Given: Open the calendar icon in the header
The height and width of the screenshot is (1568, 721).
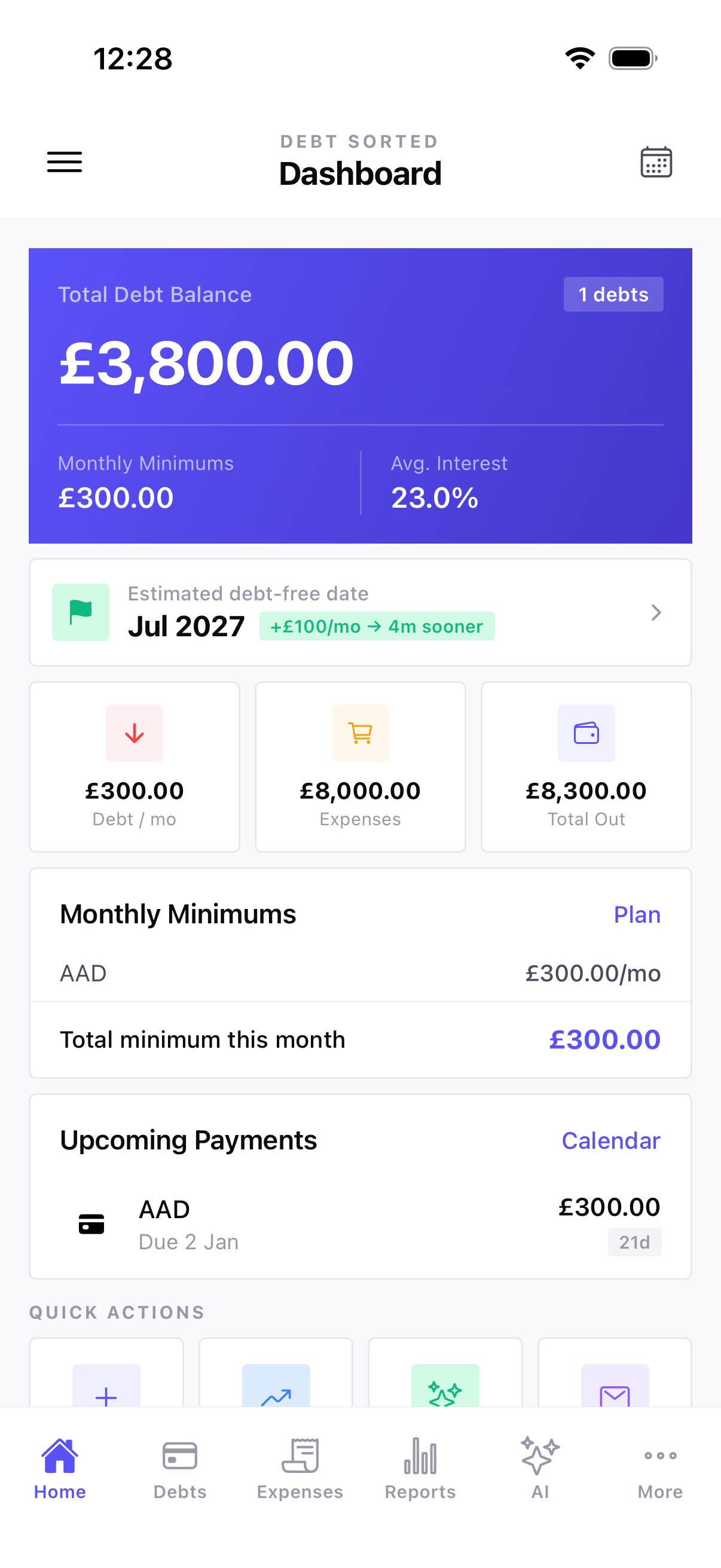Looking at the screenshot, I should 656,162.
